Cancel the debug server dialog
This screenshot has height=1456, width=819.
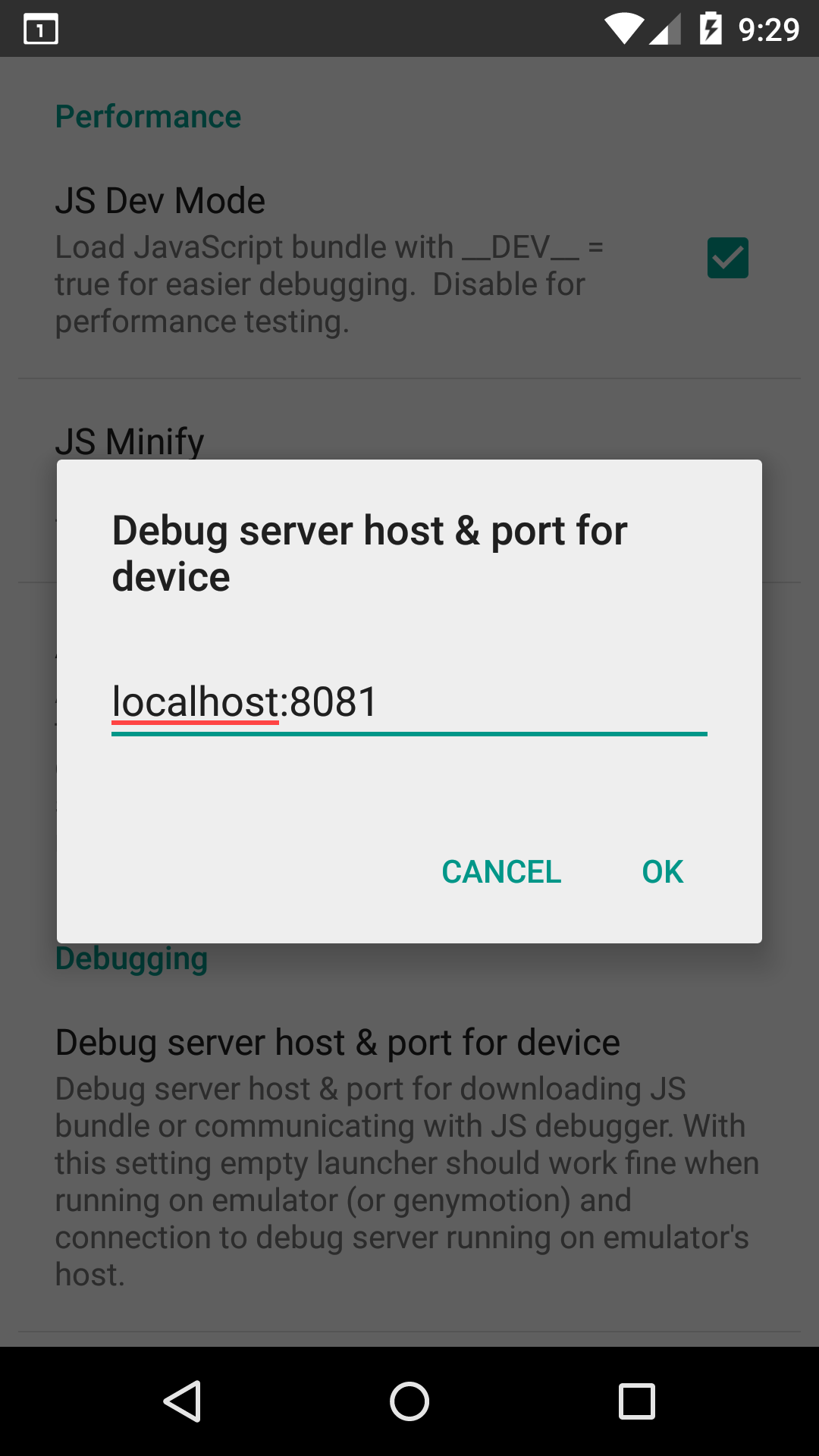pyautogui.click(x=501, y=872)
